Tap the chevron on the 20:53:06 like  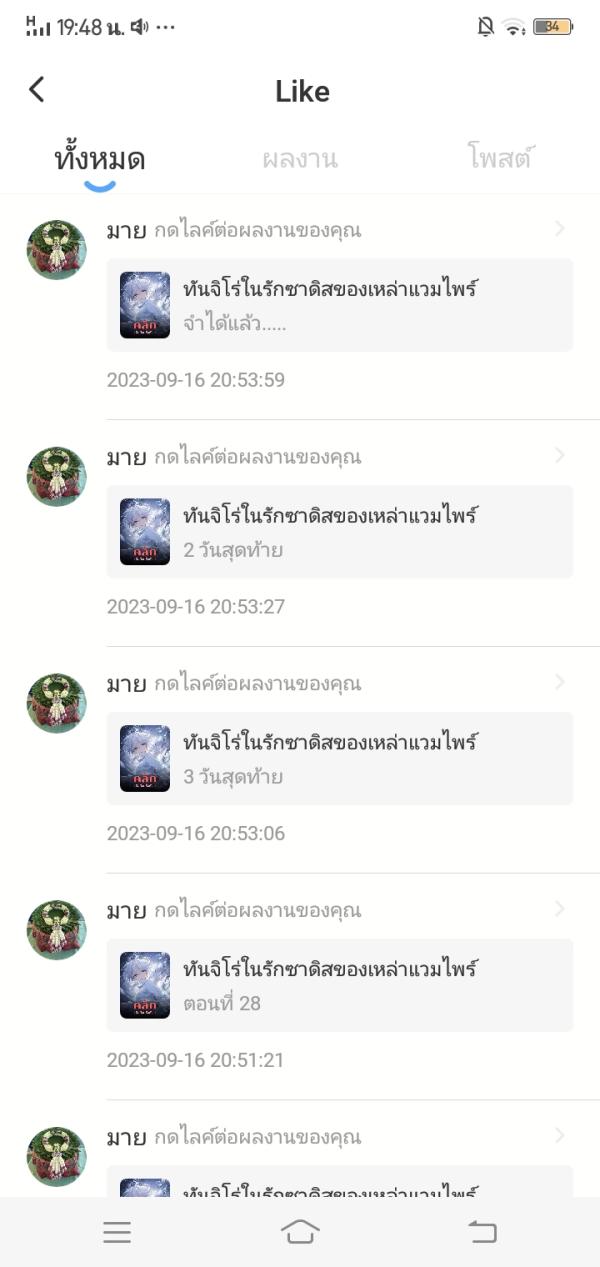(x=559, y=683)
